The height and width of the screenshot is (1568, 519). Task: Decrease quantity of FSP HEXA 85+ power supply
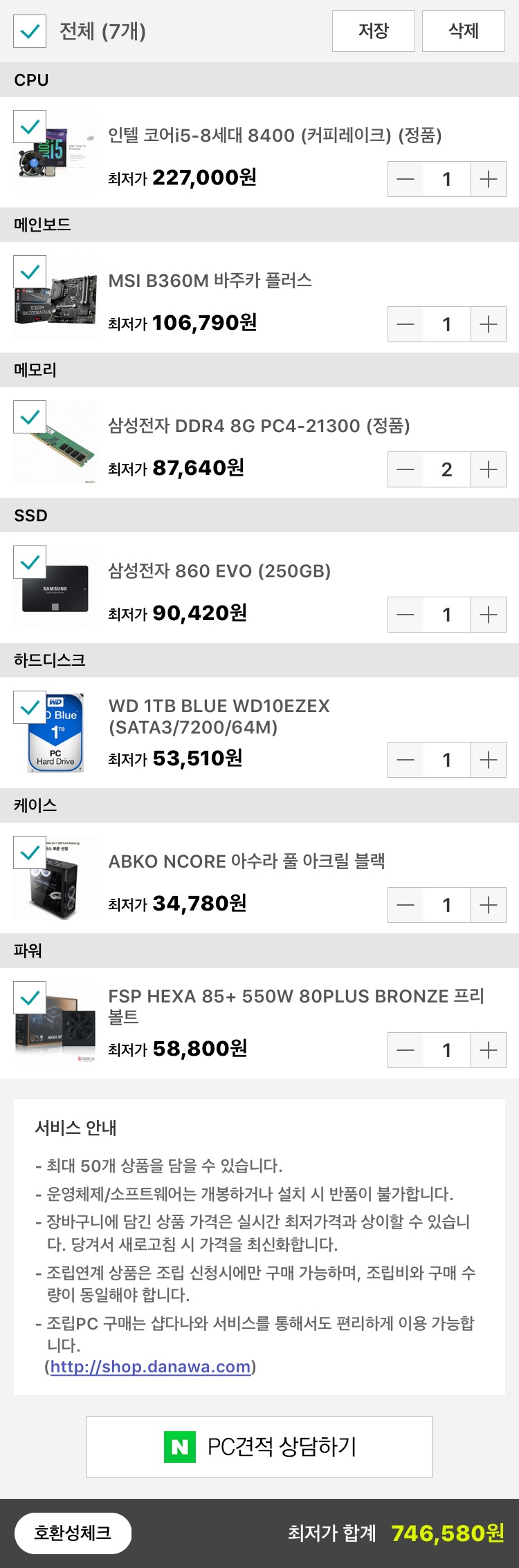406,1050
